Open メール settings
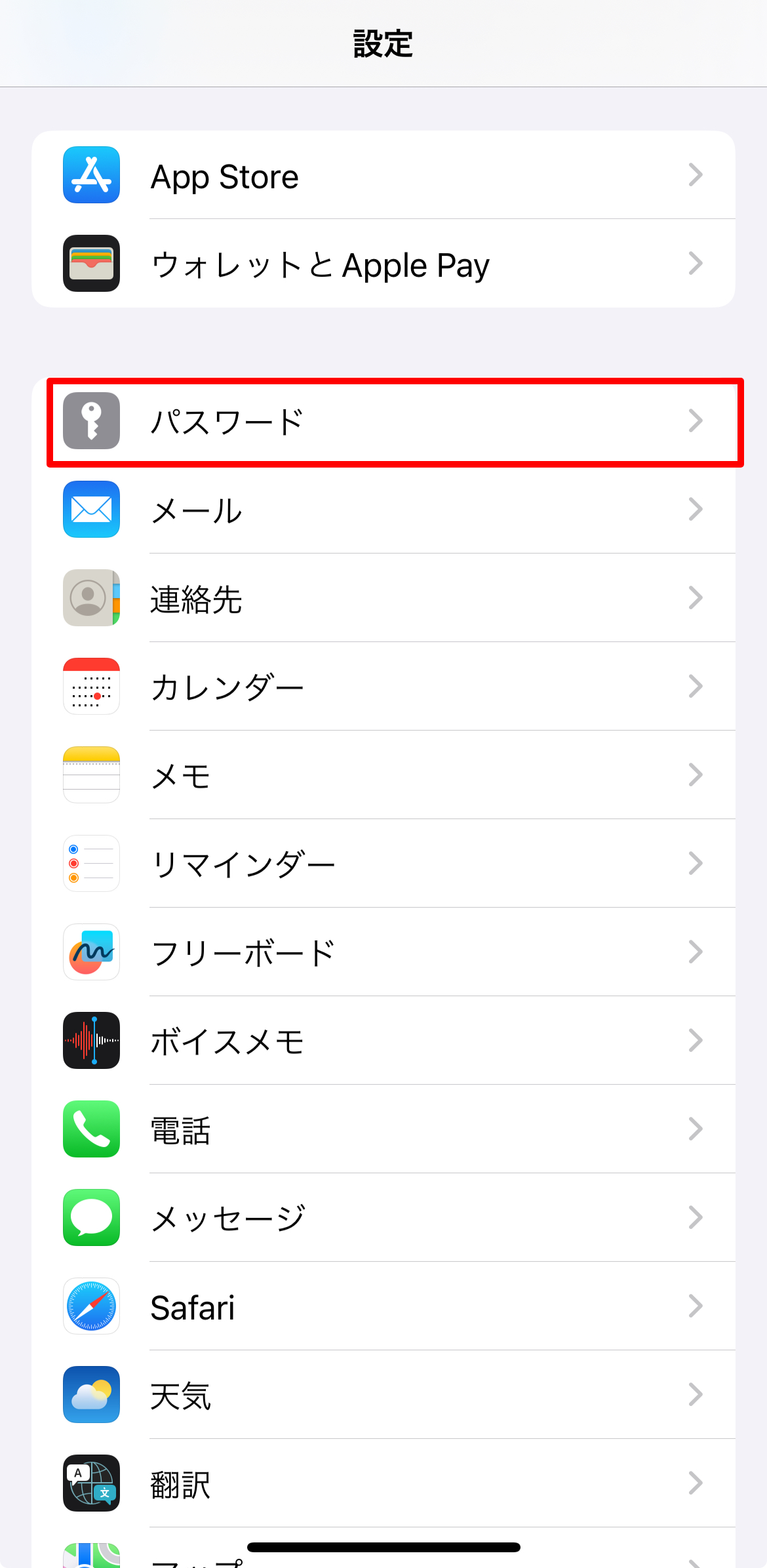This screenshot has height=1568, width=767. [383, 510]
